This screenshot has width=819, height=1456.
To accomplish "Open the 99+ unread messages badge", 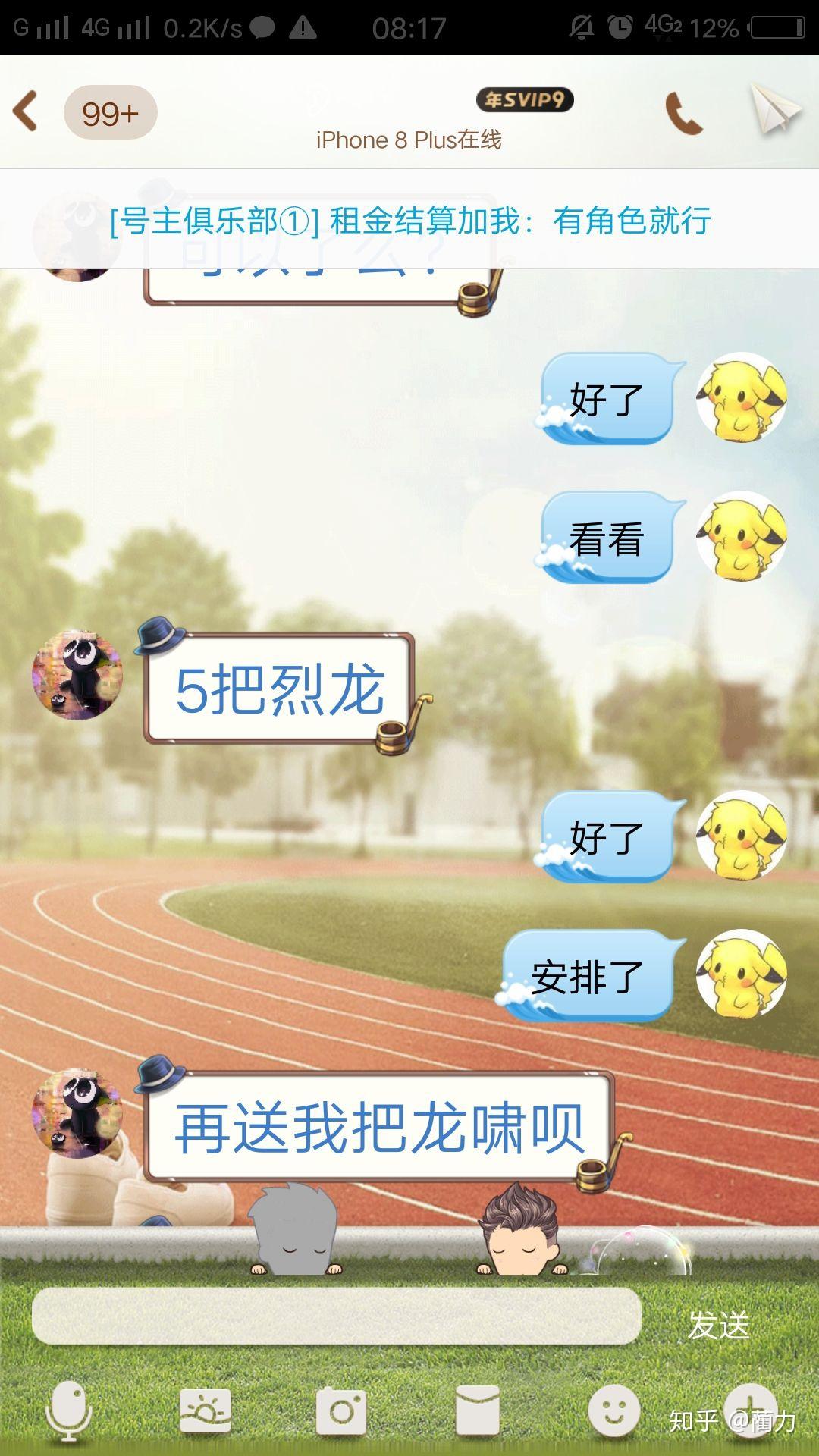I will pos(111,112).
